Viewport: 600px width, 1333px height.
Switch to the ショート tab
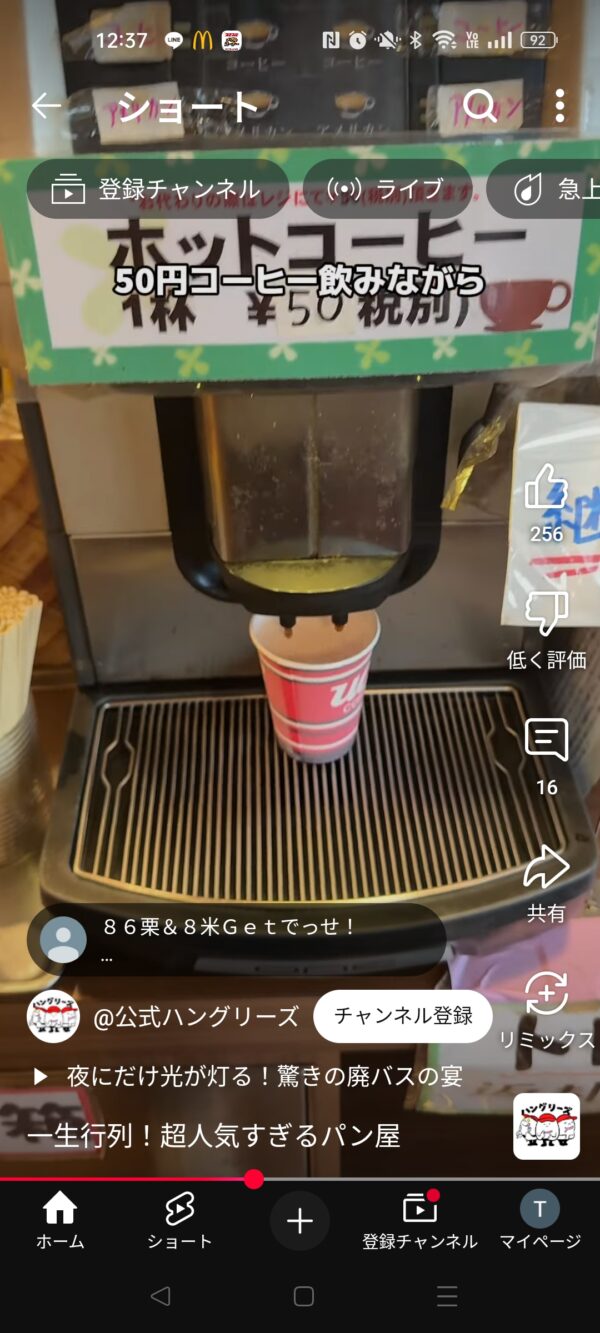(x=179, y=1221)
